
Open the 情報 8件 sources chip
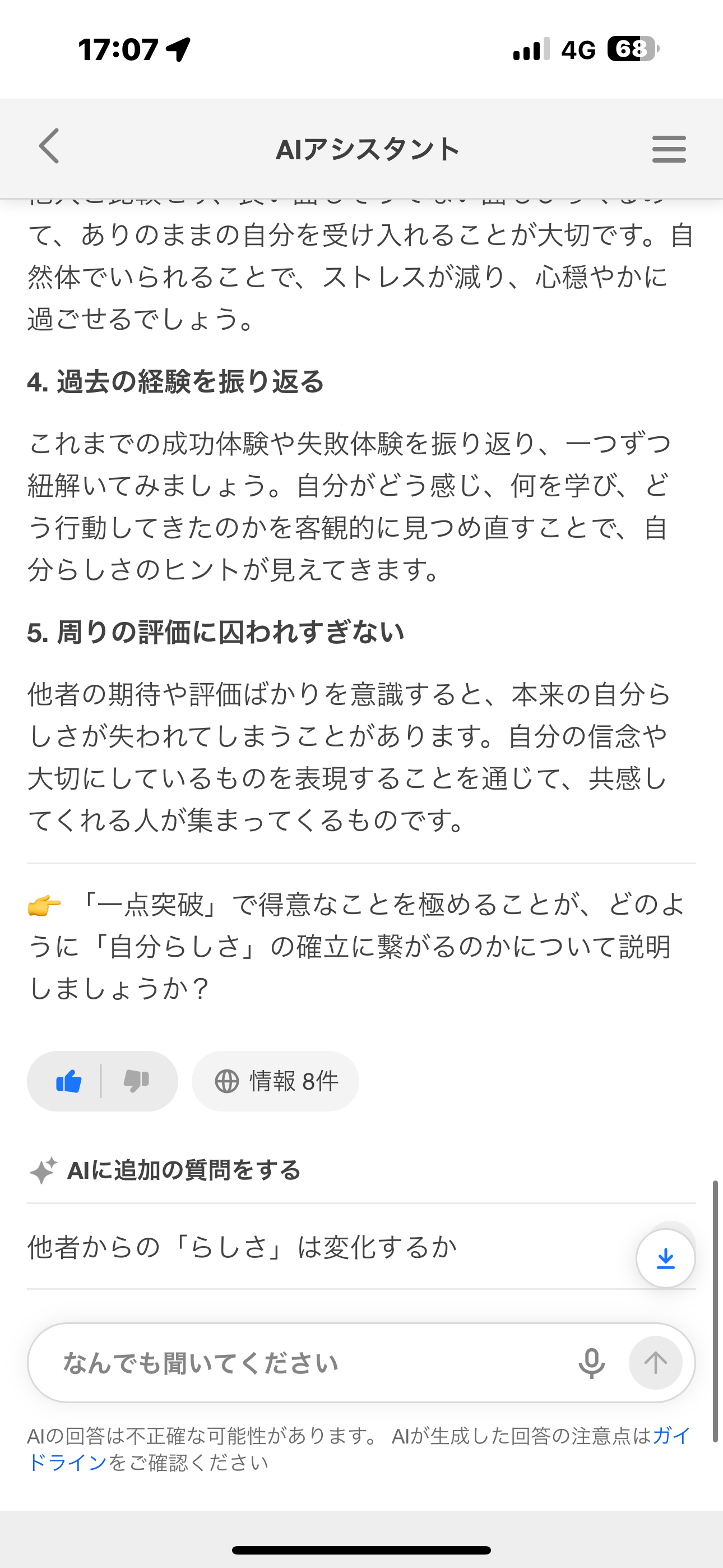tap(276, 1082)
